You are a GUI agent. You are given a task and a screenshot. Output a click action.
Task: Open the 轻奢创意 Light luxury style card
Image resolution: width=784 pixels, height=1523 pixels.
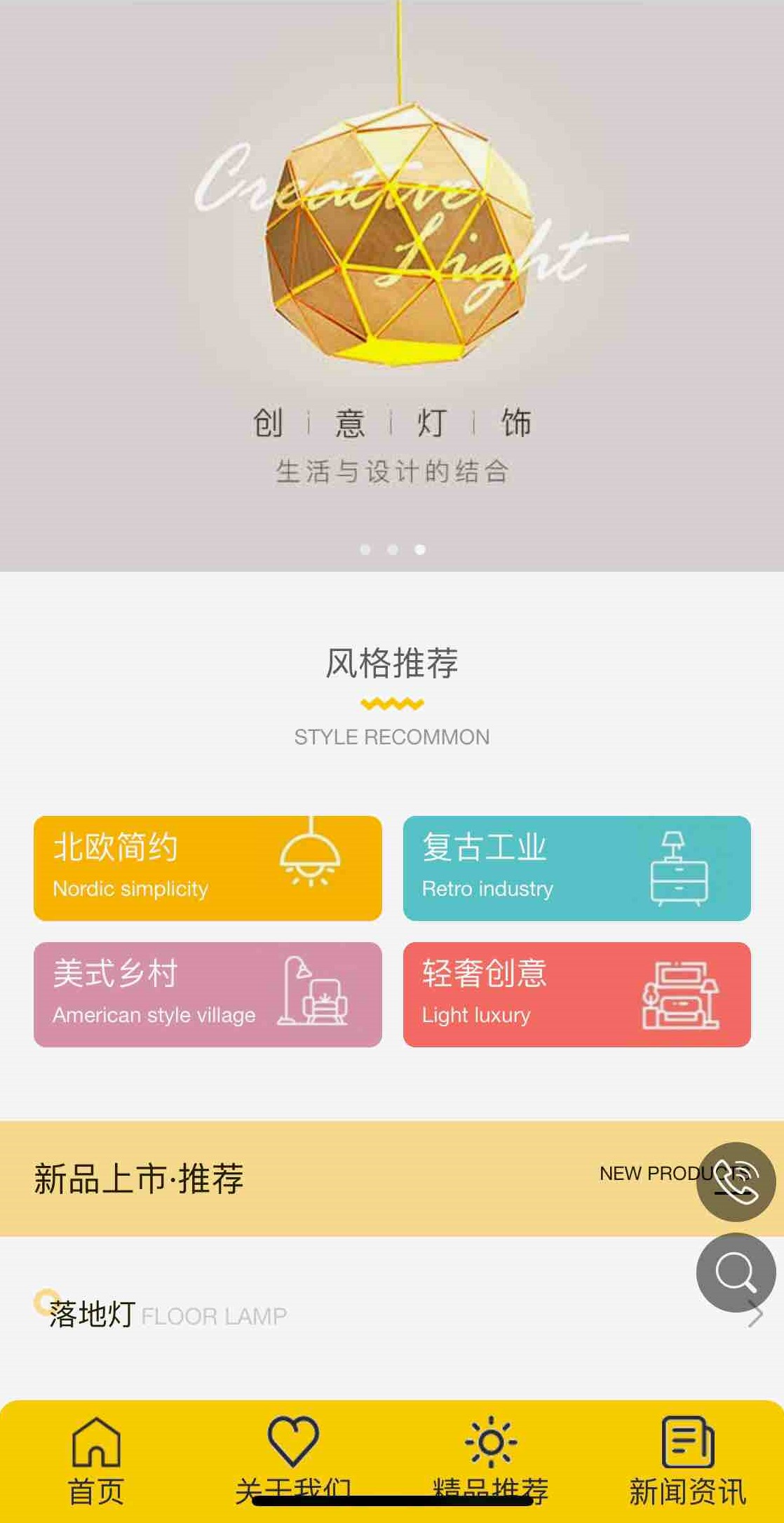(576, 994)
